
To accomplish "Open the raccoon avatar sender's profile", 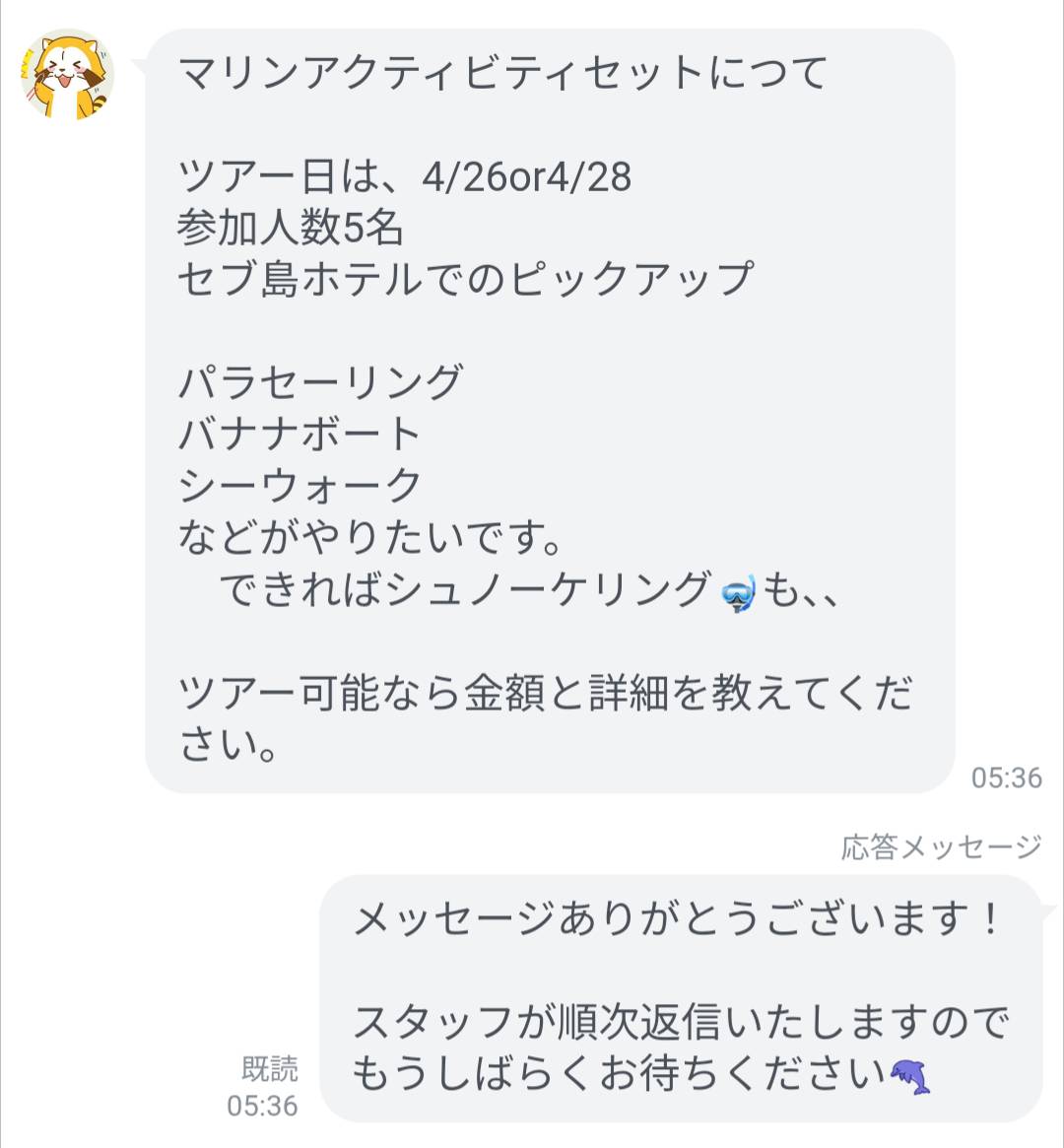I will pyautogui.click(x=67, y=76).
